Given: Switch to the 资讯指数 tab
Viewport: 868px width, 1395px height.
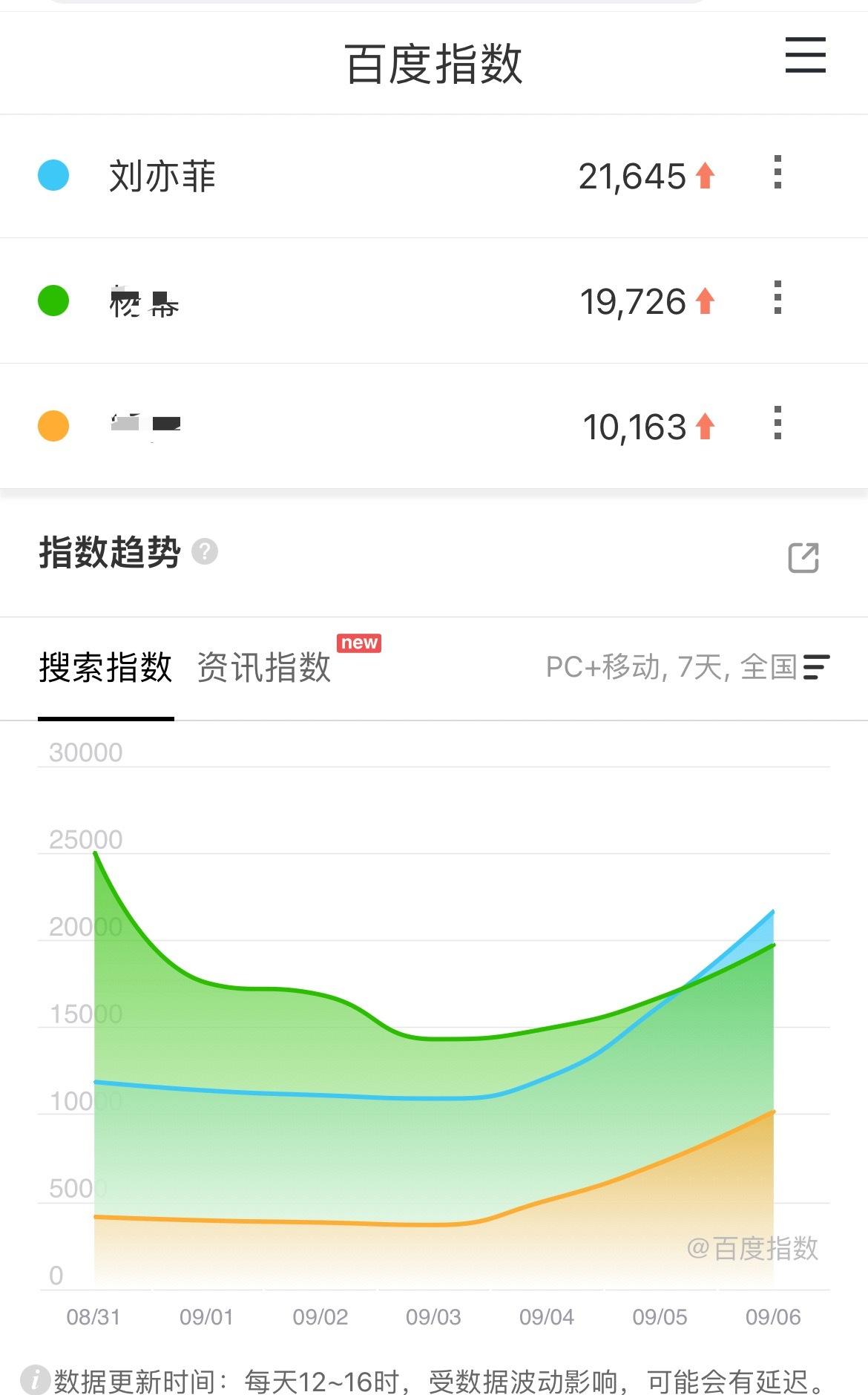Looking at the screenshot, I should coord(263,667).
